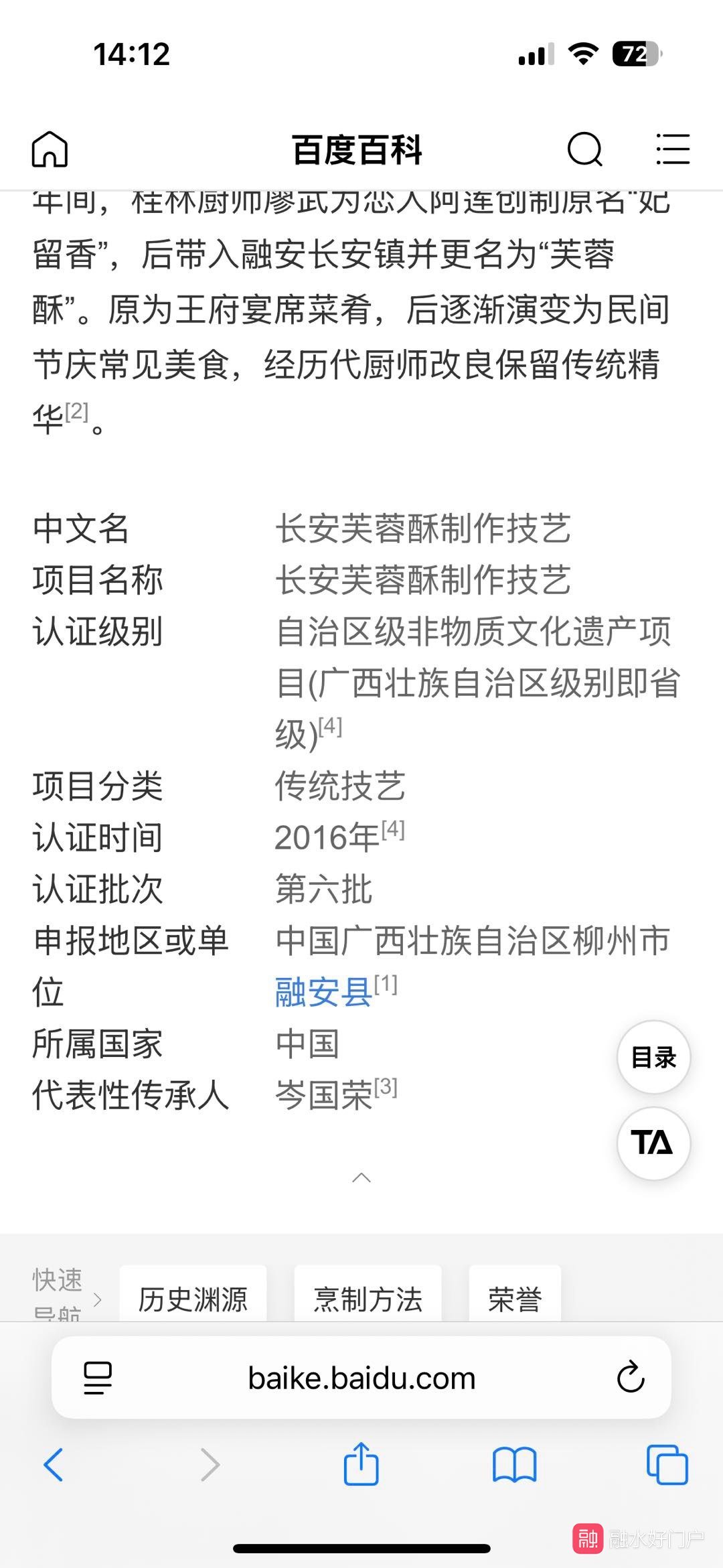
Task: Open reference [3] next to 岑国荣
Action: pos(386,1086)
